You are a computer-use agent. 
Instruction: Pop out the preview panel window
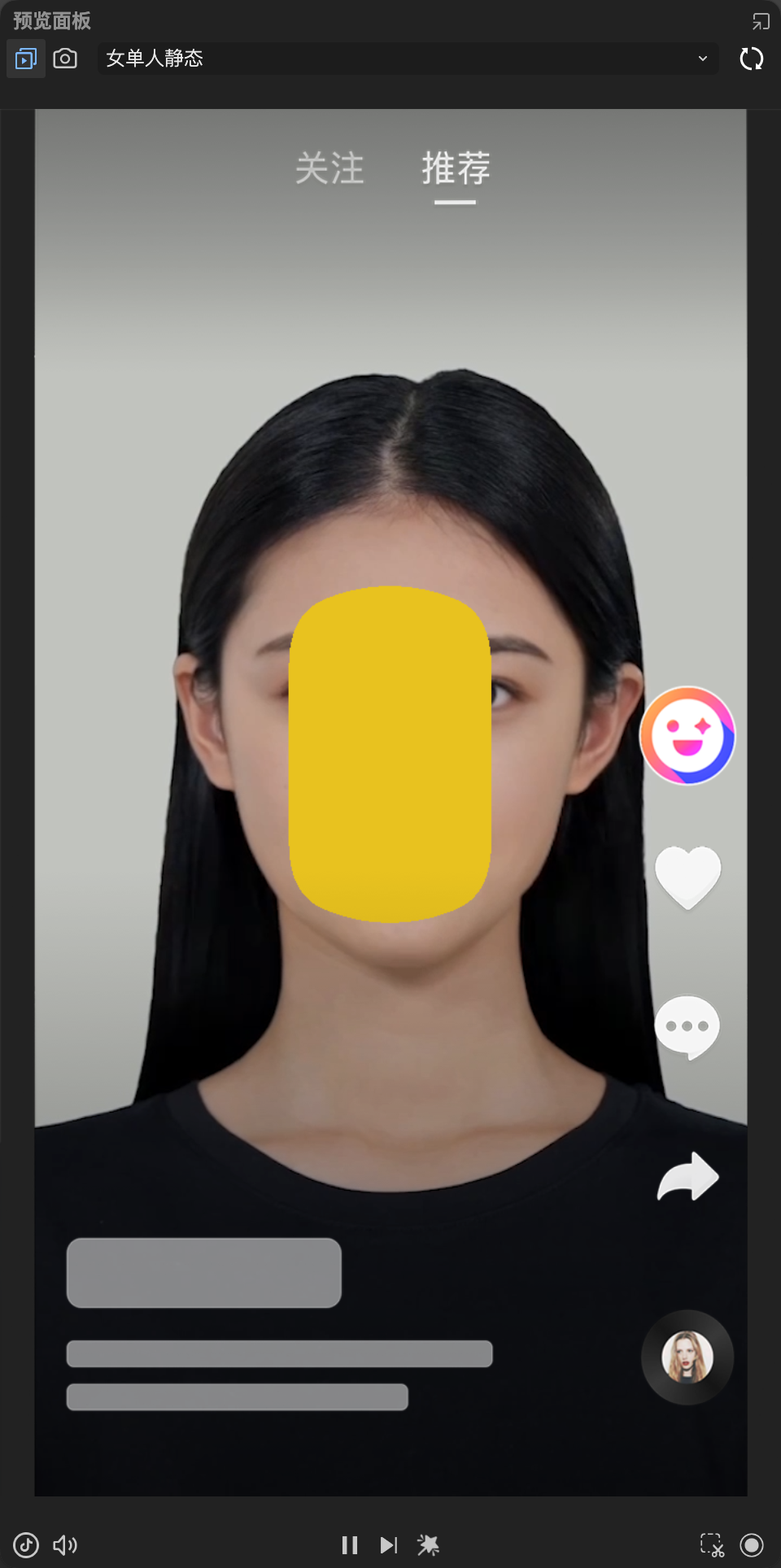tap(761, 21)
